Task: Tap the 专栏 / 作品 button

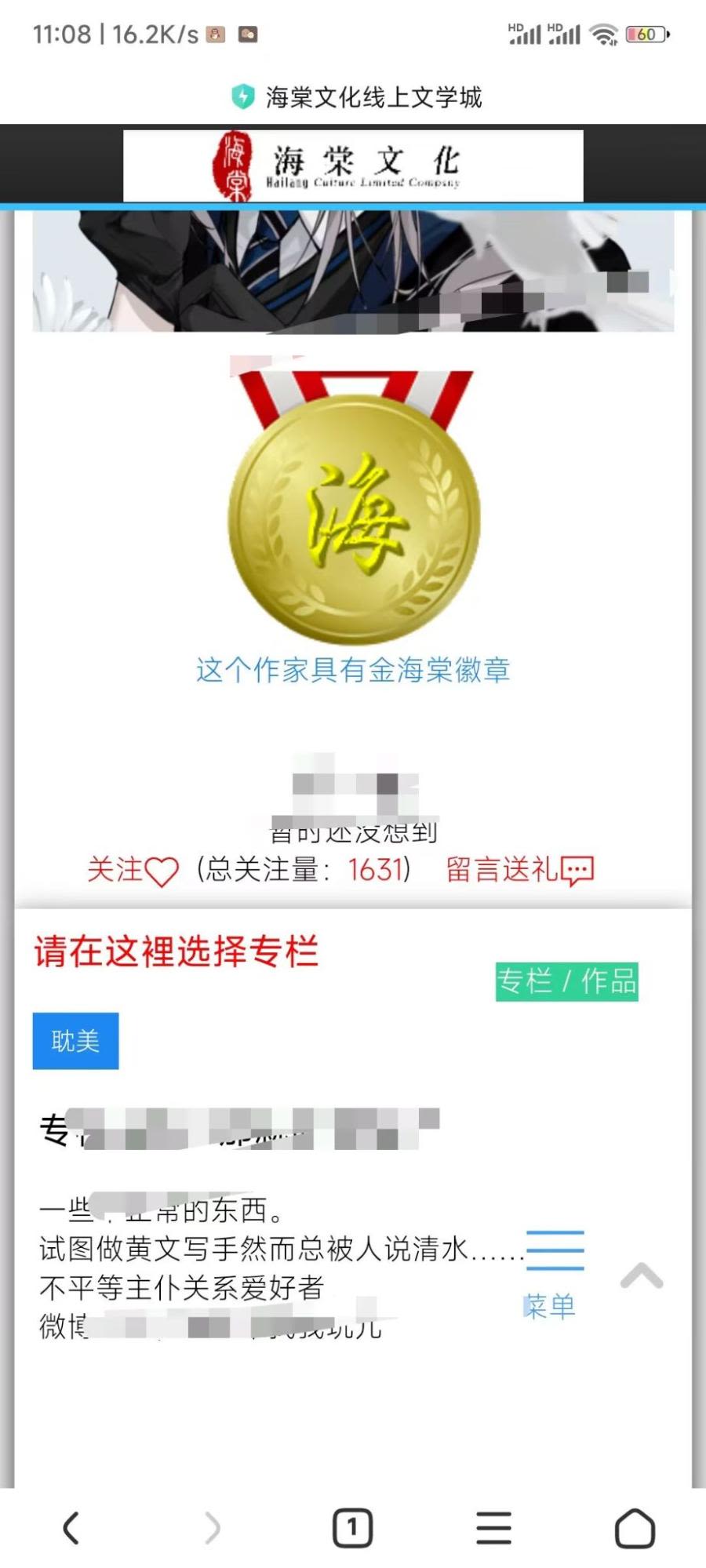Action: coord(566,981)
